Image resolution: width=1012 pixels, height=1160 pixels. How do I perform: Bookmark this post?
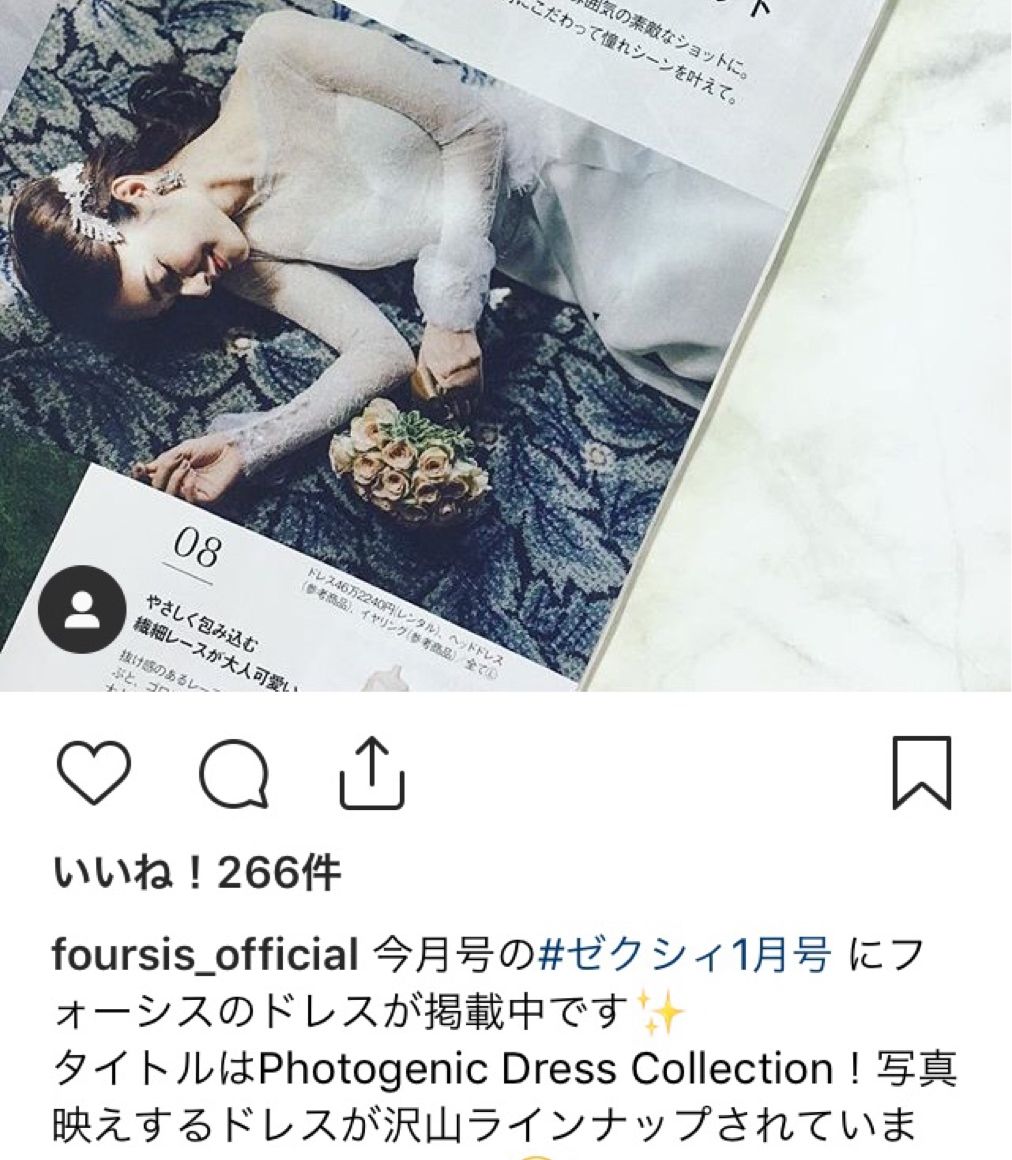pyautogui.click(x=921, y=773)
